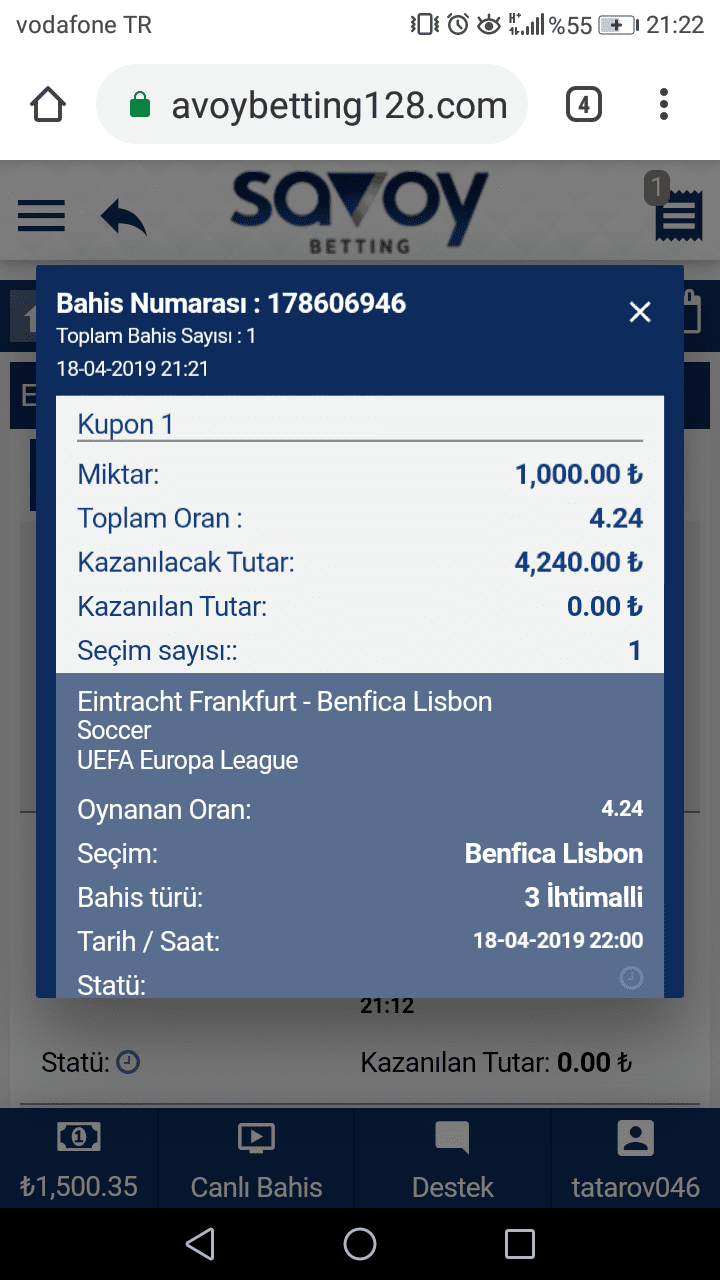This screenshot has width=720, height=1280.
Task: Open the tatarov046 profile
Action: pos(635,1160)
